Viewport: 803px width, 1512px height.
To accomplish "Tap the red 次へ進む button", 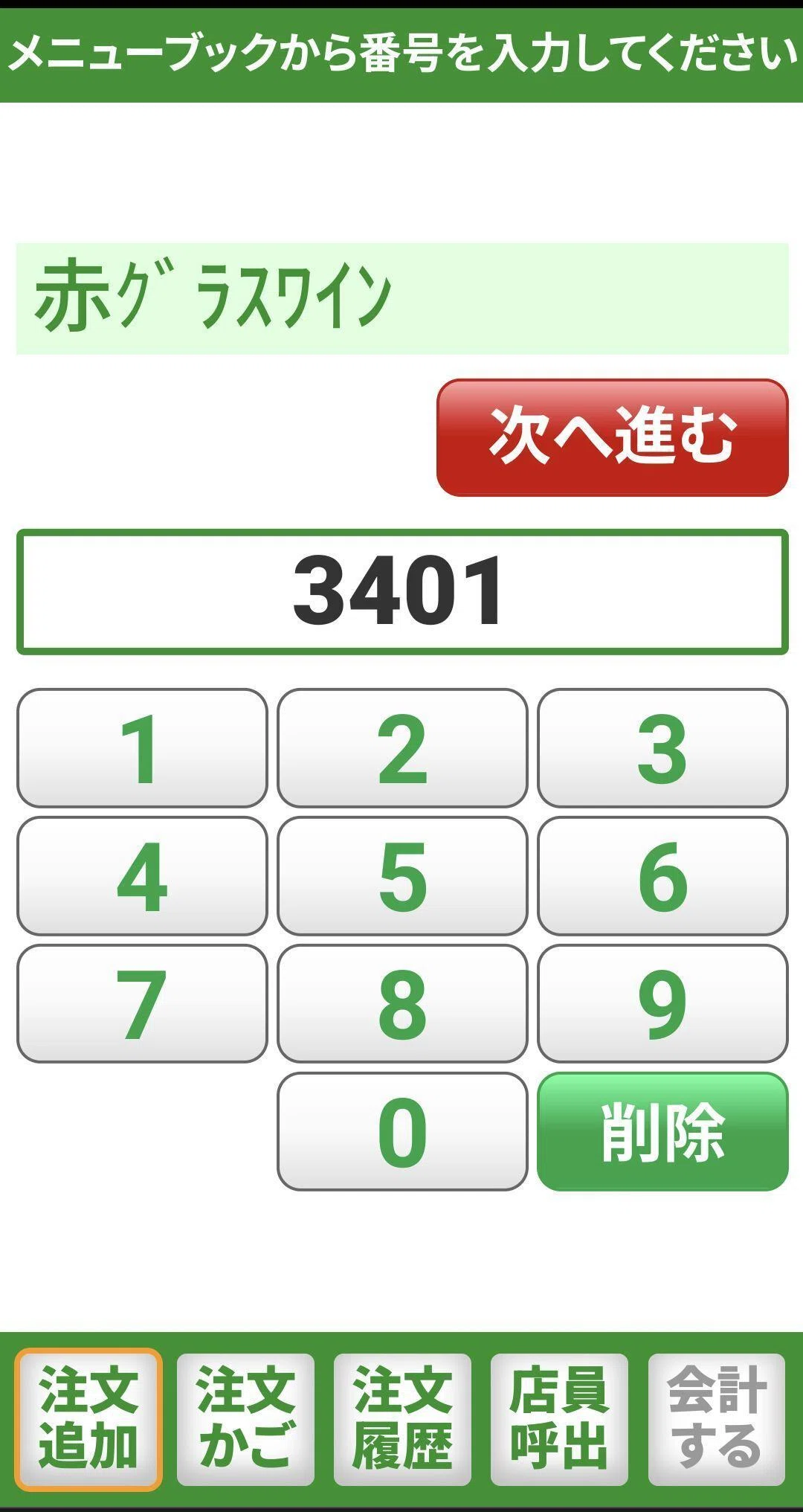I will [x=612, y=437].
